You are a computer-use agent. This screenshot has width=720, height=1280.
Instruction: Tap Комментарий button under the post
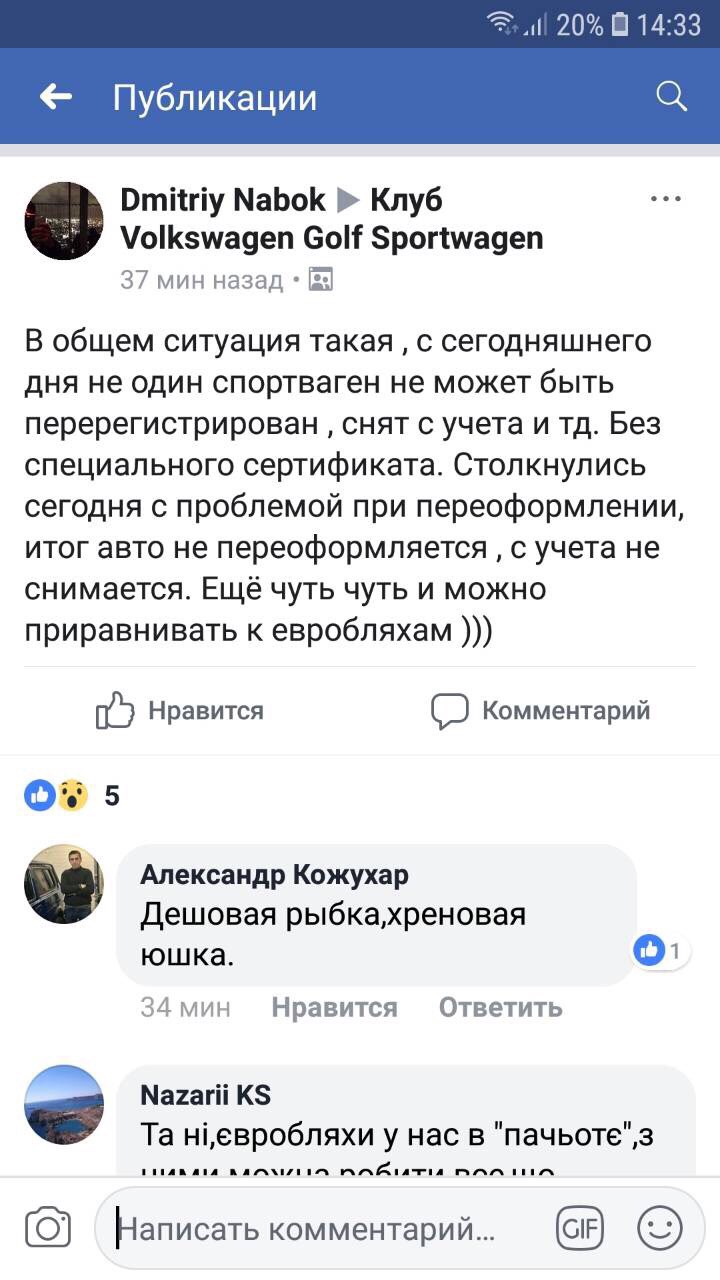click(x=541, y=711)
